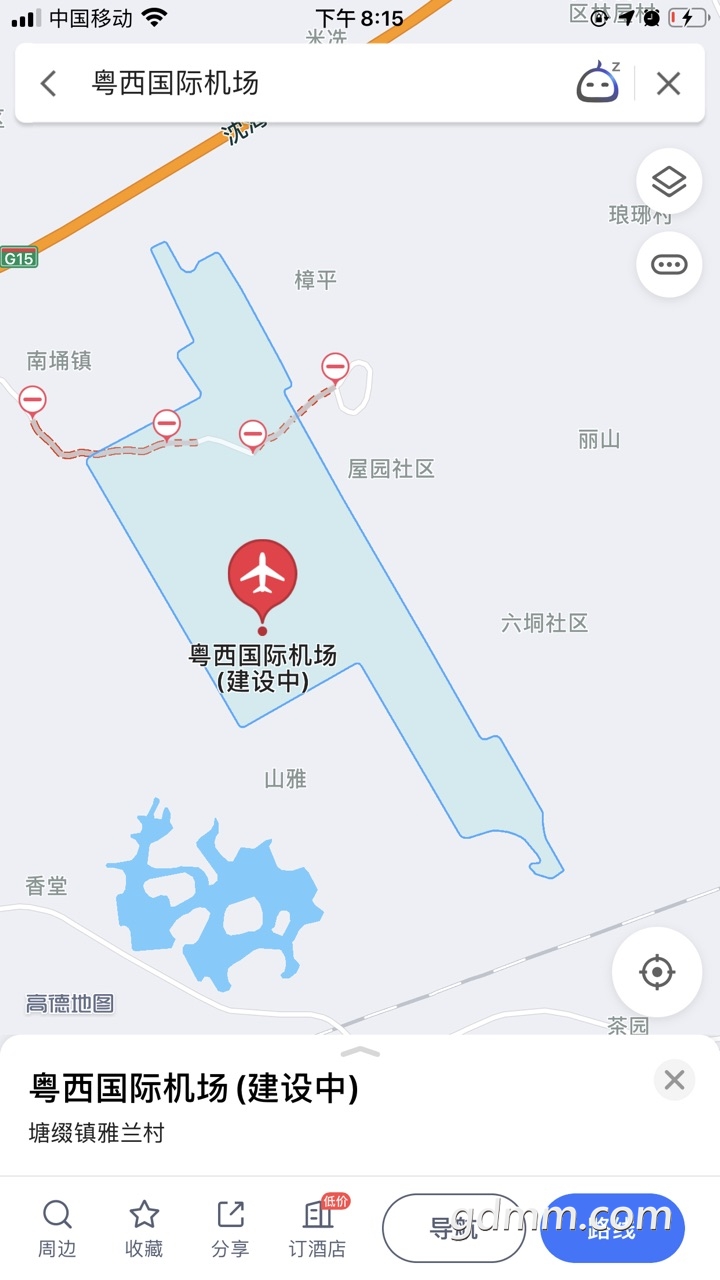The height and width of the screenshot is (1280, 720).
Task: Tap the 粤西国际机场 search field
Action: click(x=300, y=83)
